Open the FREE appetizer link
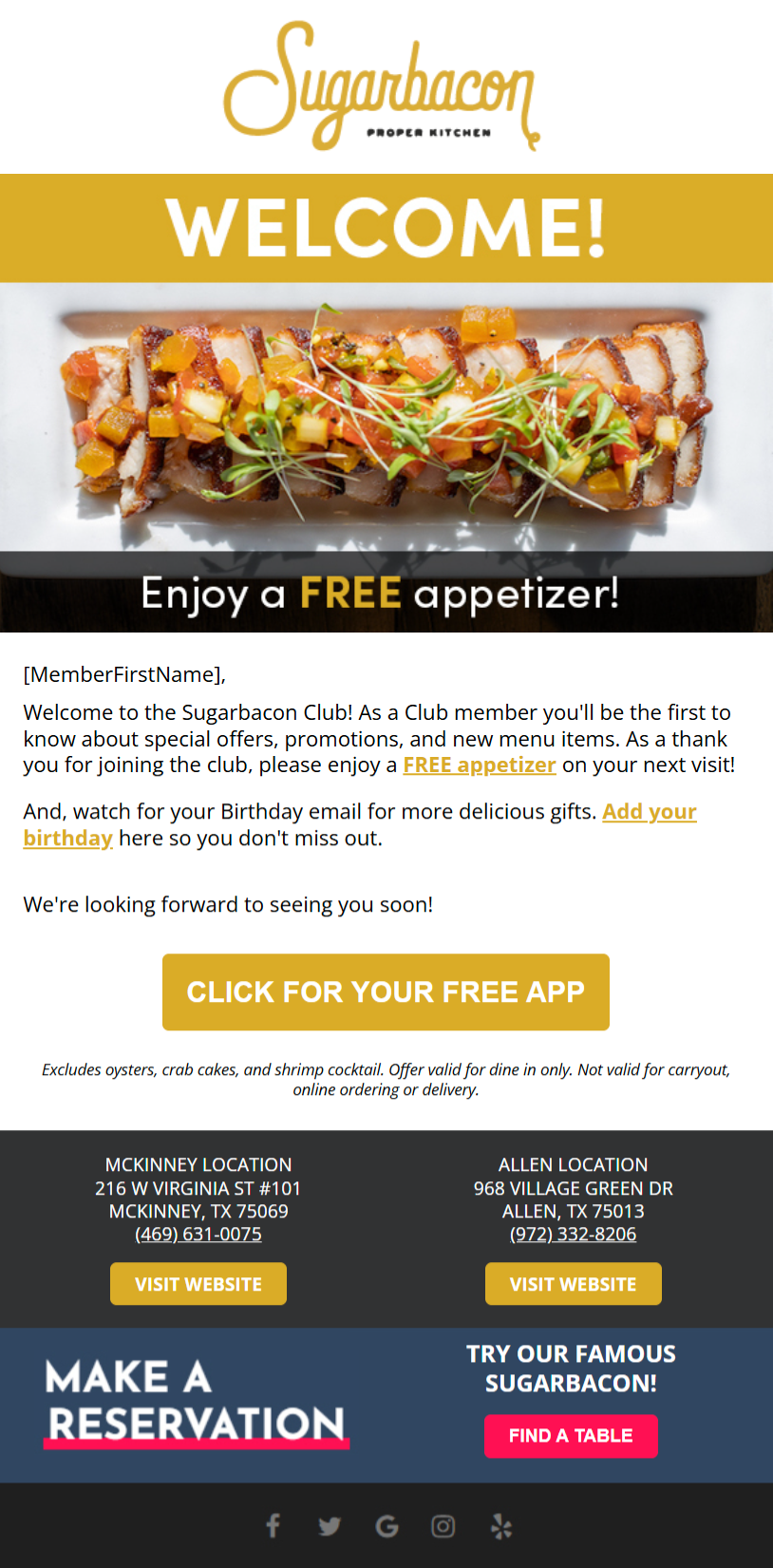The width and height of the screenshot is (773, 1568). [479, 765]
